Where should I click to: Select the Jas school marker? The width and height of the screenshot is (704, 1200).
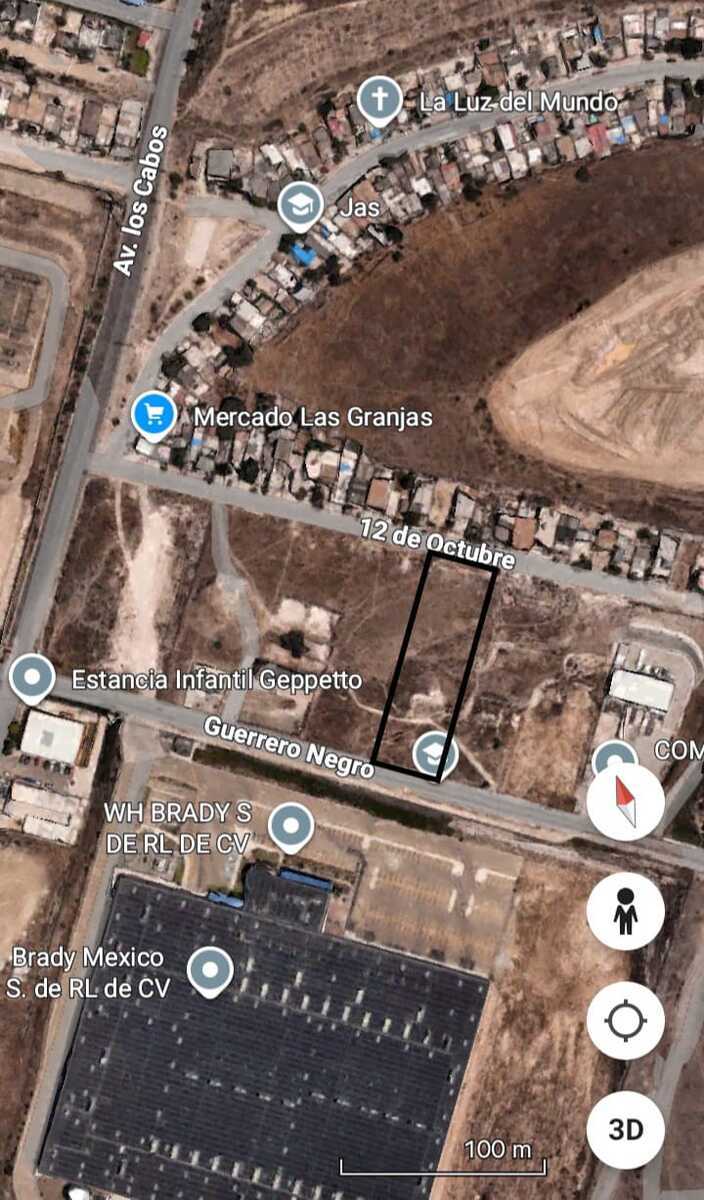[x=300, y=205]
